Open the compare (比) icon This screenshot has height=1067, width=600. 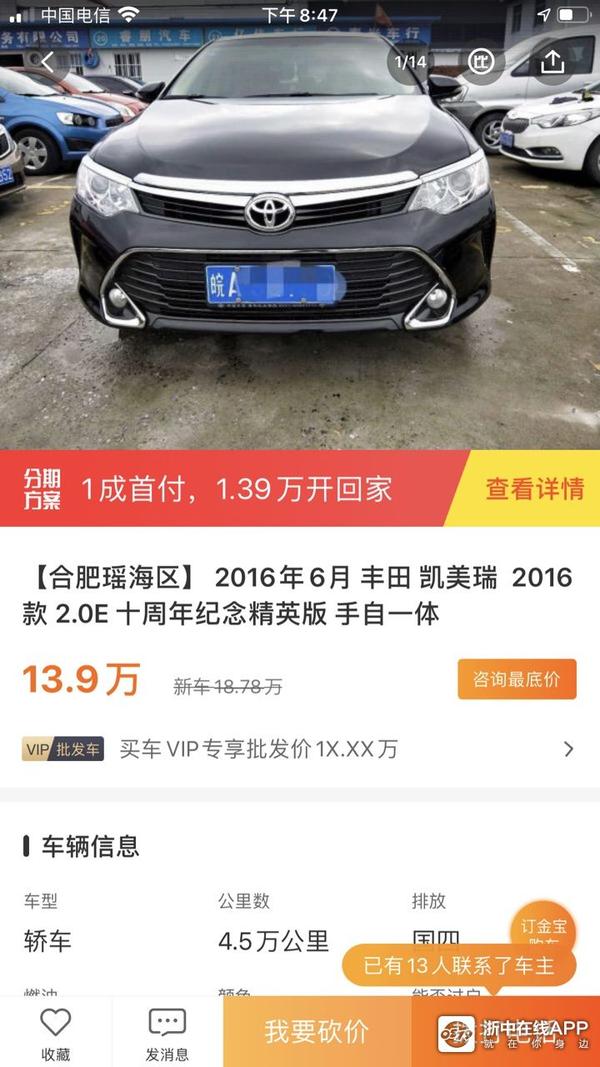point(481,63)
